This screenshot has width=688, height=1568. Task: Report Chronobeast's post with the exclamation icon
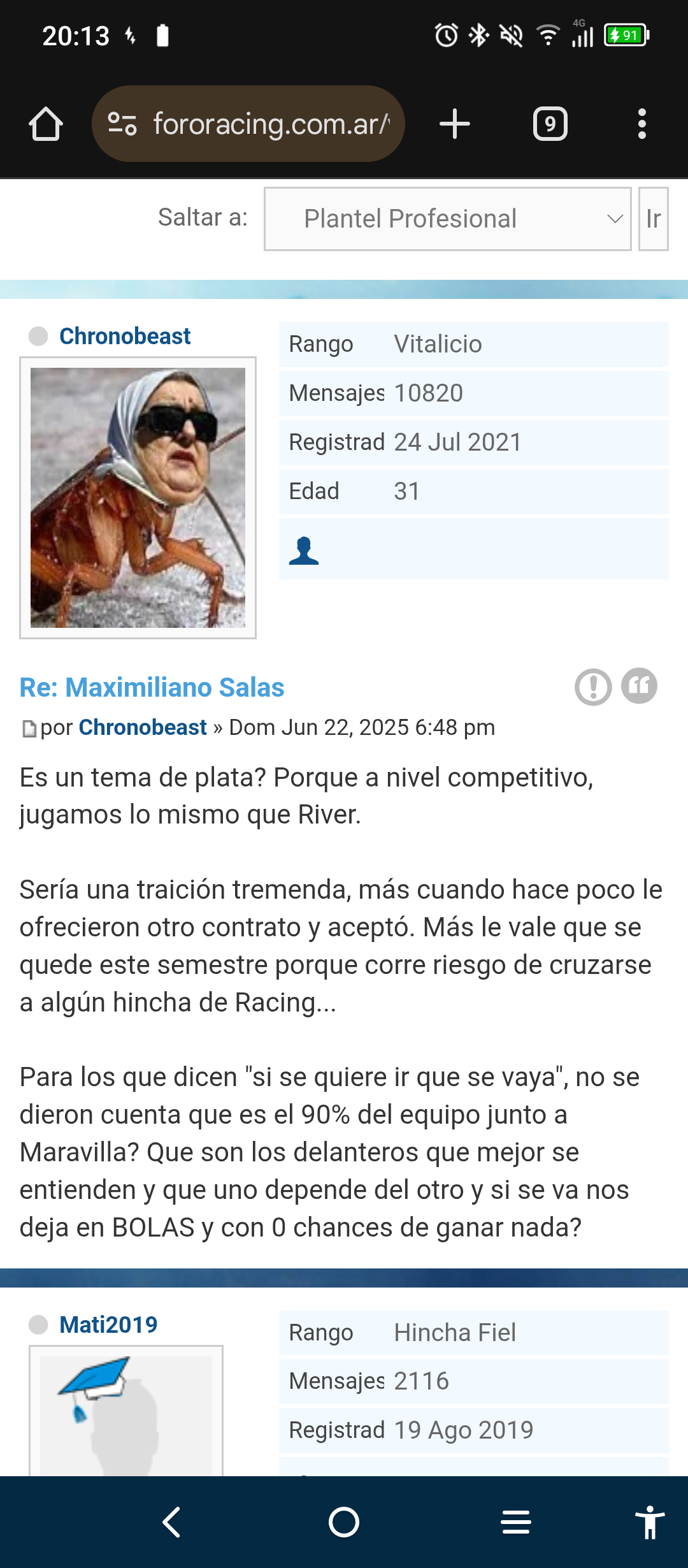point(593,686)
